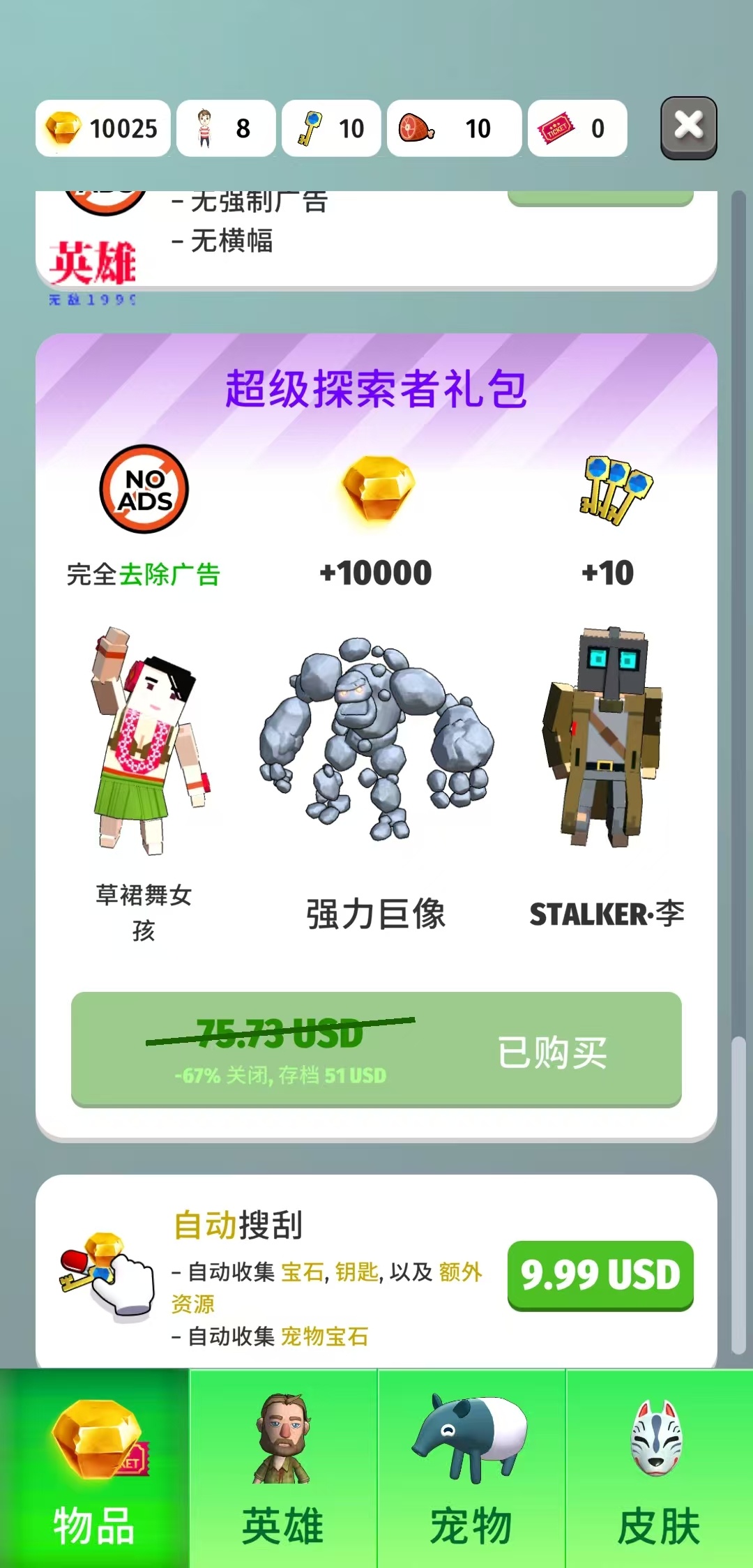Close the shop window

pos(688,128)
